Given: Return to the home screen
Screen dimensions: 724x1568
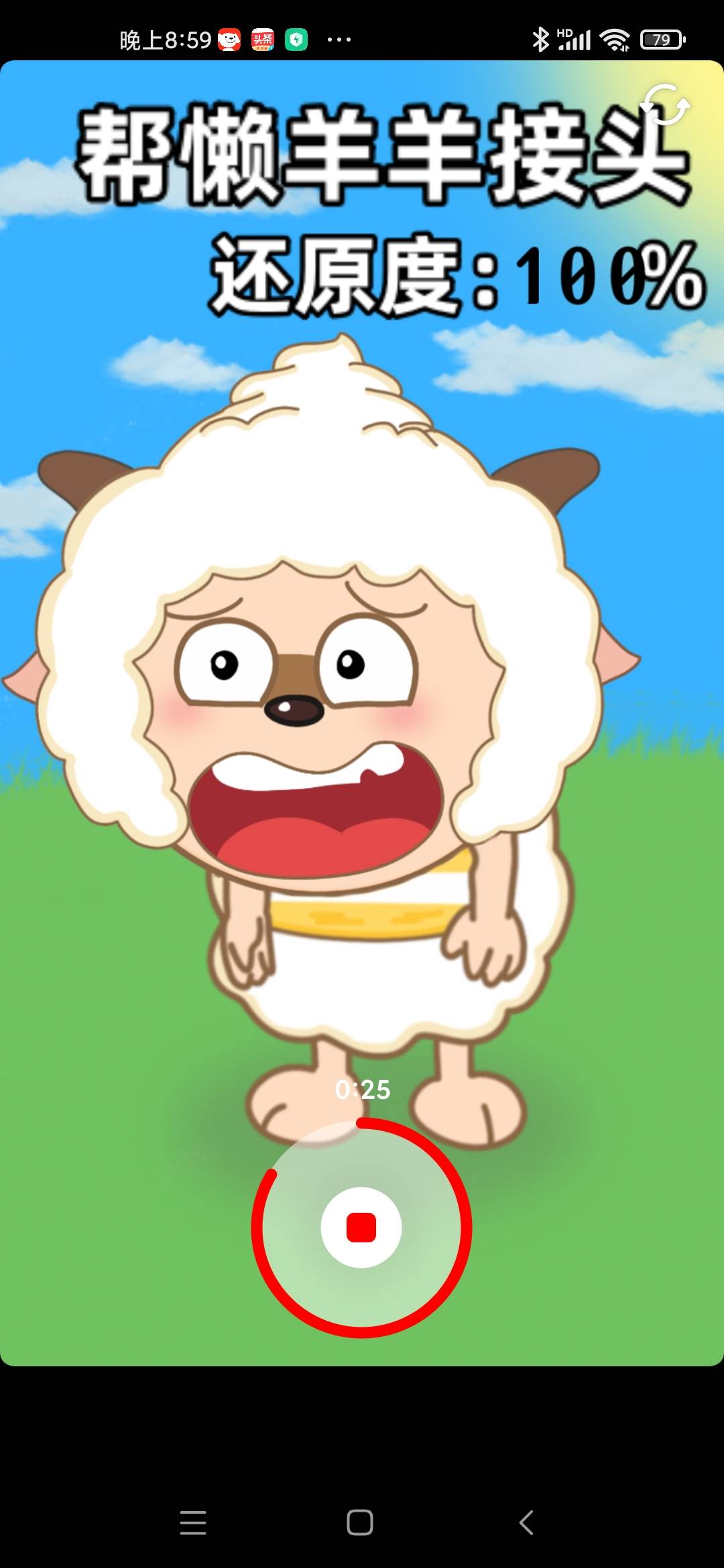Looking at the screenshot, I should tap(360, 1522).
